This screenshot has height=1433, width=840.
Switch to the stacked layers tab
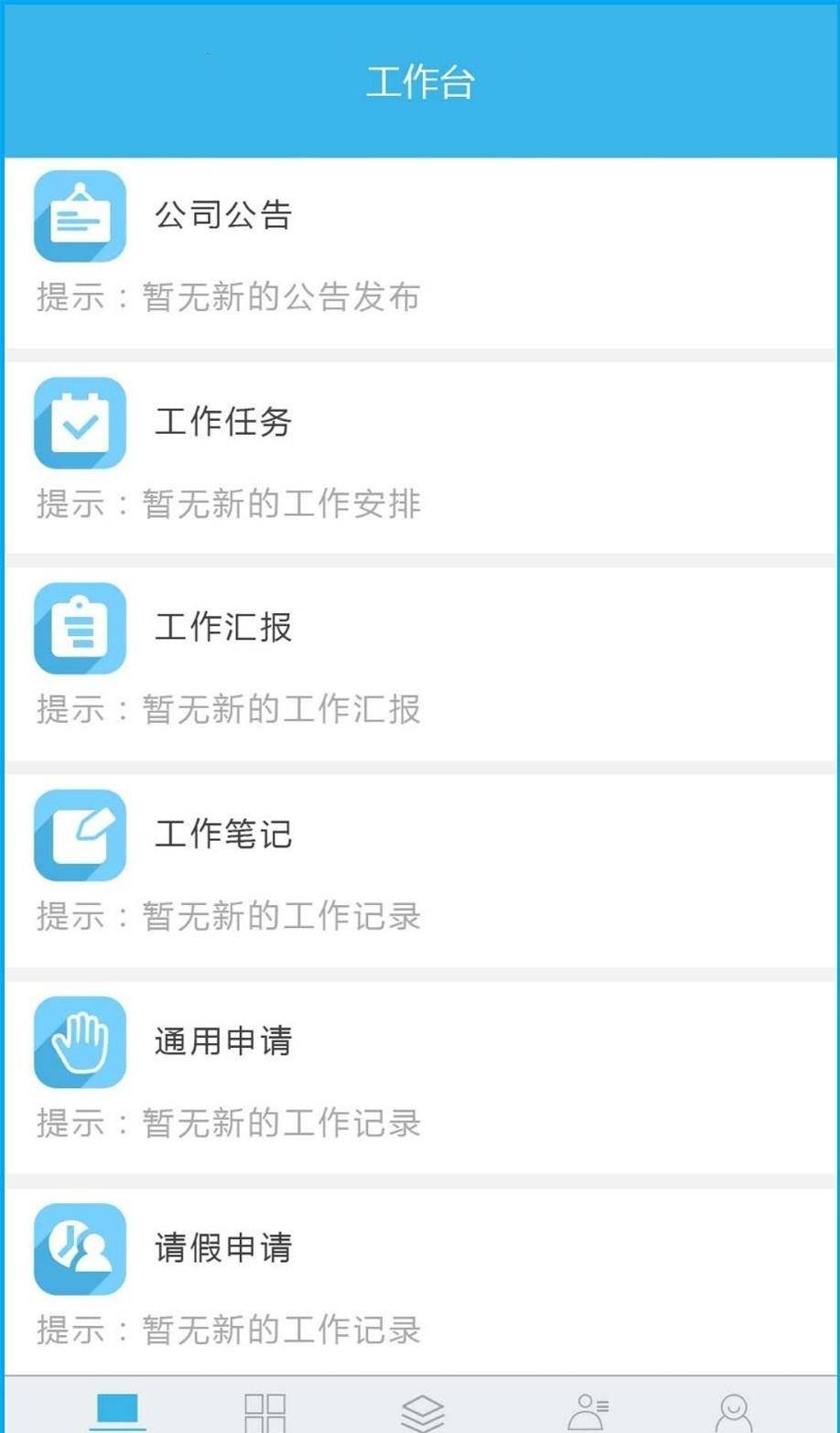click(422, 1411)
